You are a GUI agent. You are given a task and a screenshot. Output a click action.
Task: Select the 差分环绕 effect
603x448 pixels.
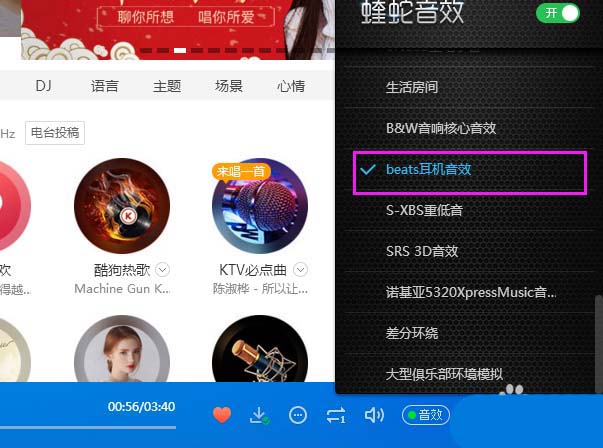click(412, 332)
